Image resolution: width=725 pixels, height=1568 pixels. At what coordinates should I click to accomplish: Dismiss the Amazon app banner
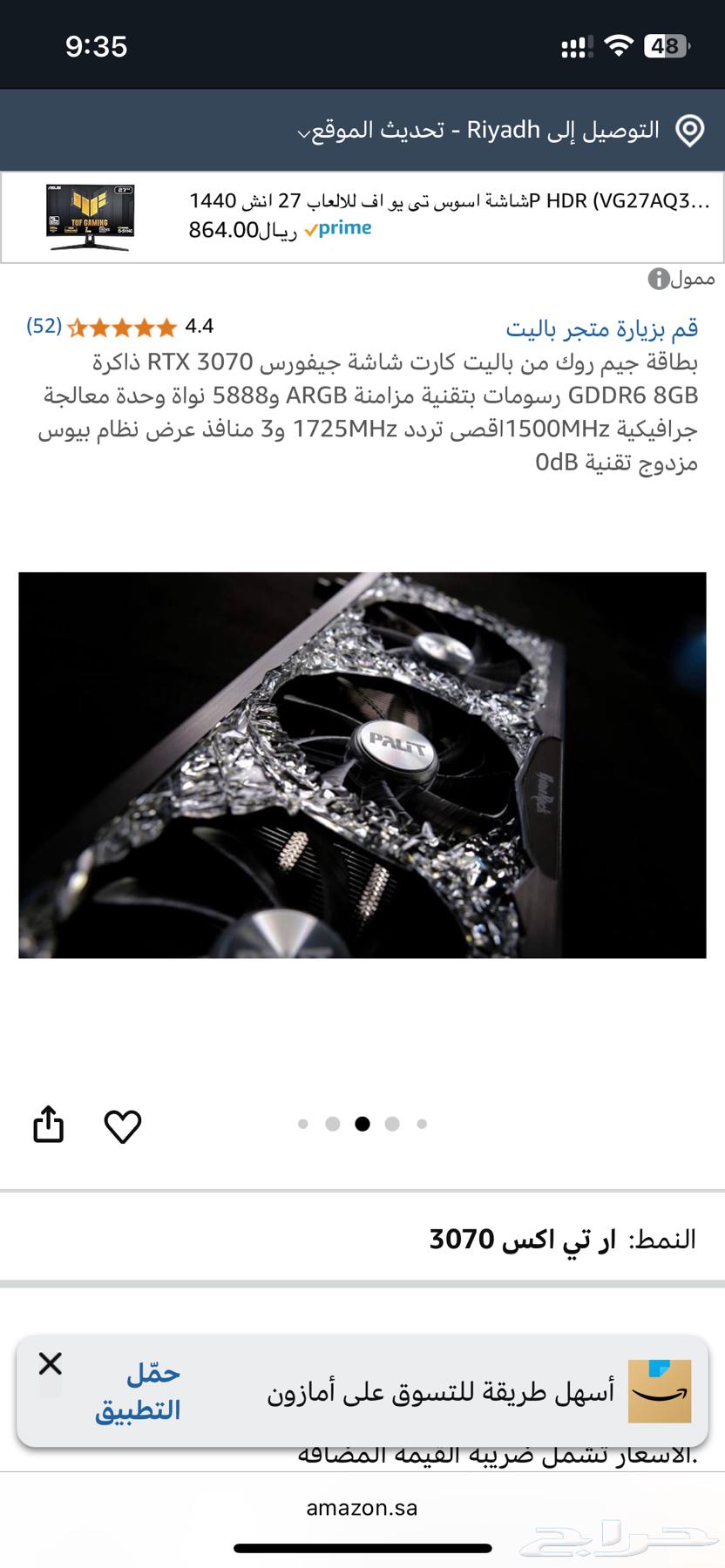click(51, 1363)
